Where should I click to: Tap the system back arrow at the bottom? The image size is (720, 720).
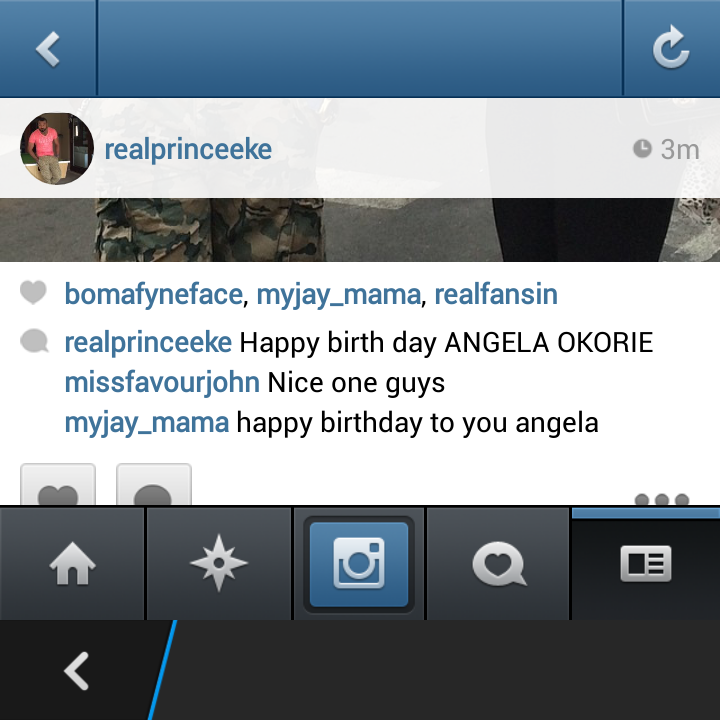tap(77, 671)
